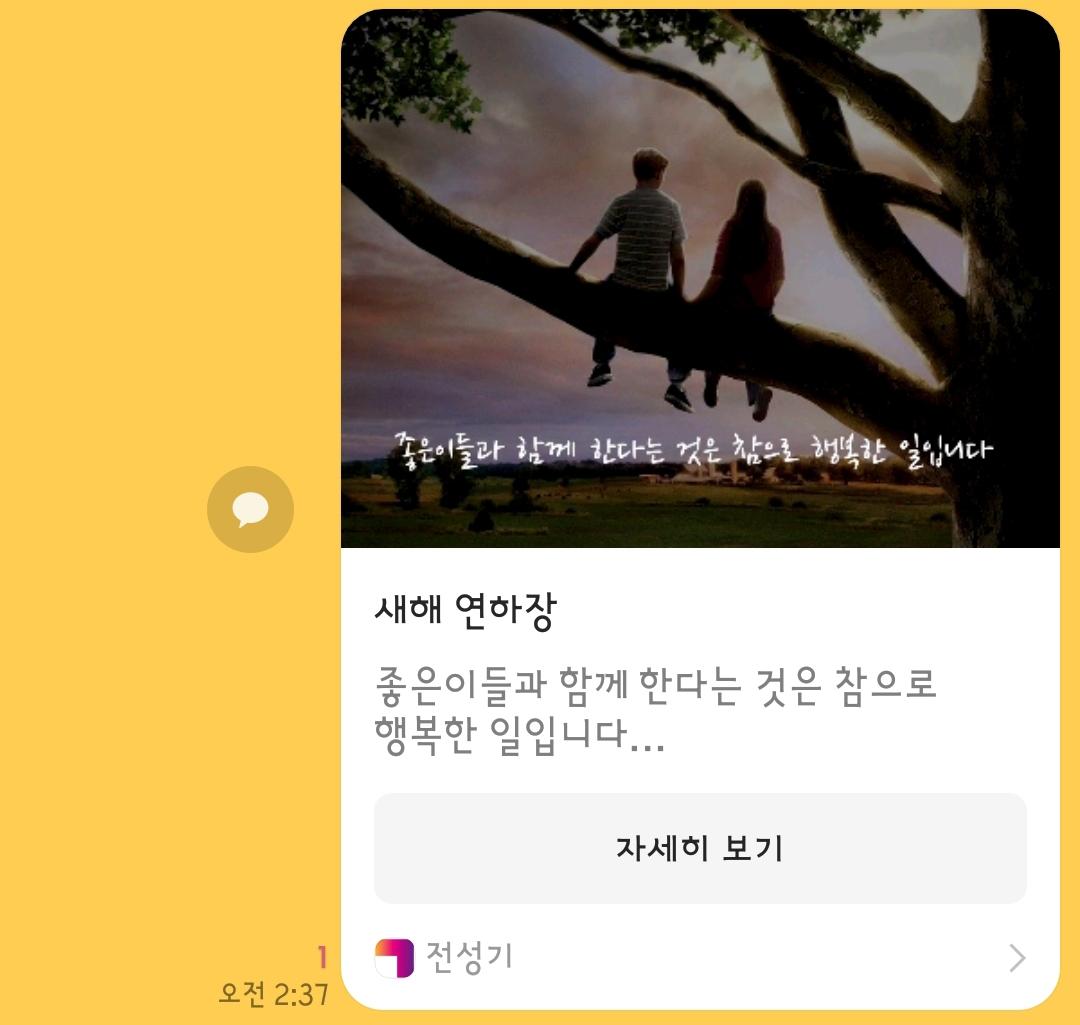Tap the 자세히 보기 button
The width and height of the screenshot is (1080, 1025).
click(700, 848)
